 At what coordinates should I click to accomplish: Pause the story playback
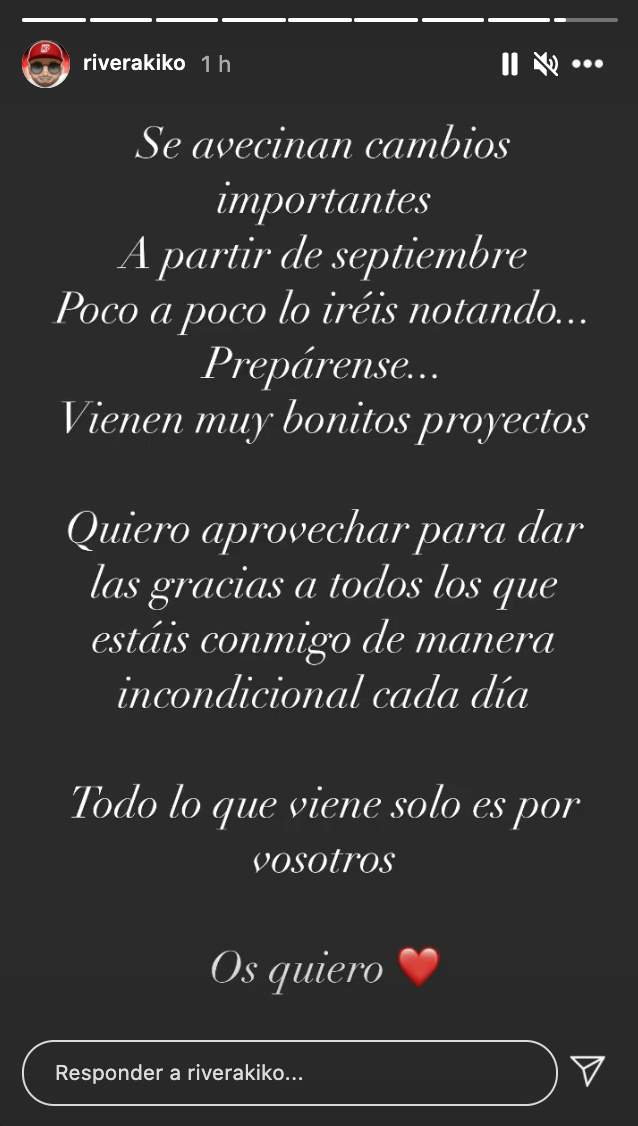click(510, 64)
